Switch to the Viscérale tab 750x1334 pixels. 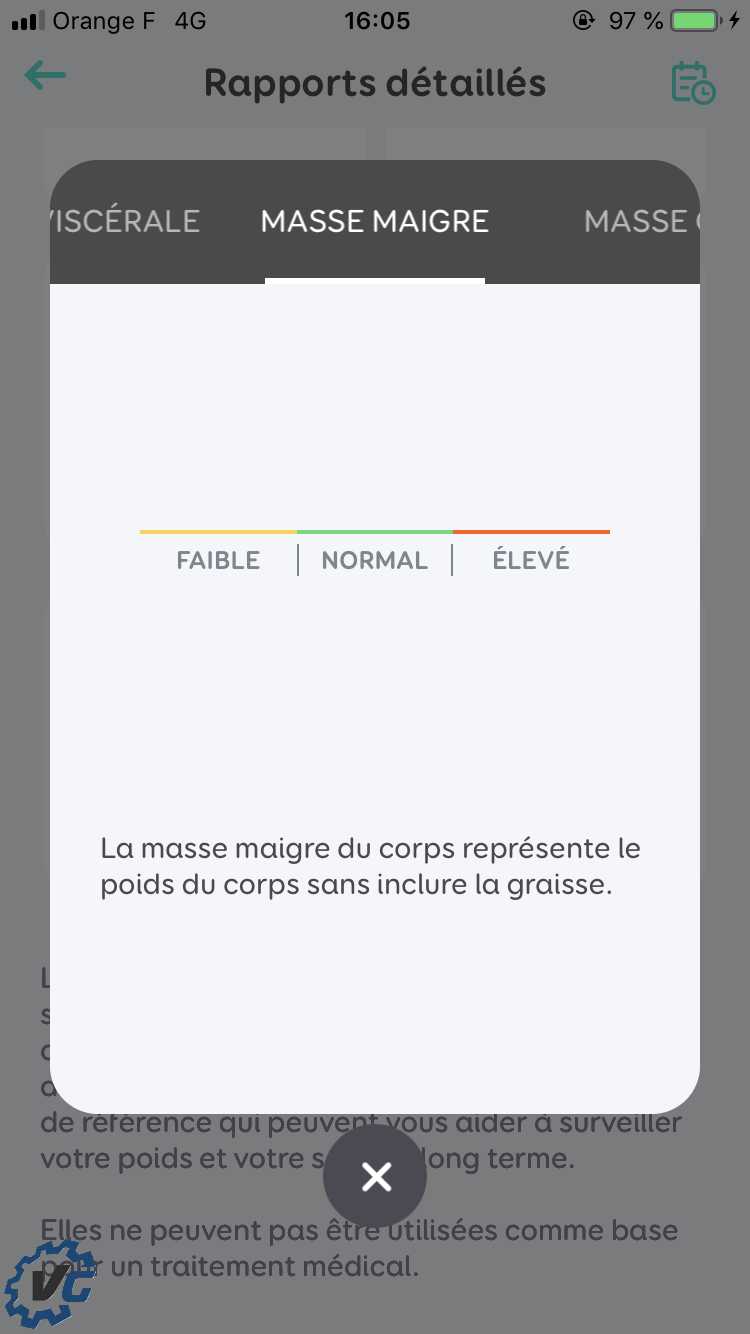pyautogui.click(x=125, y=221)
